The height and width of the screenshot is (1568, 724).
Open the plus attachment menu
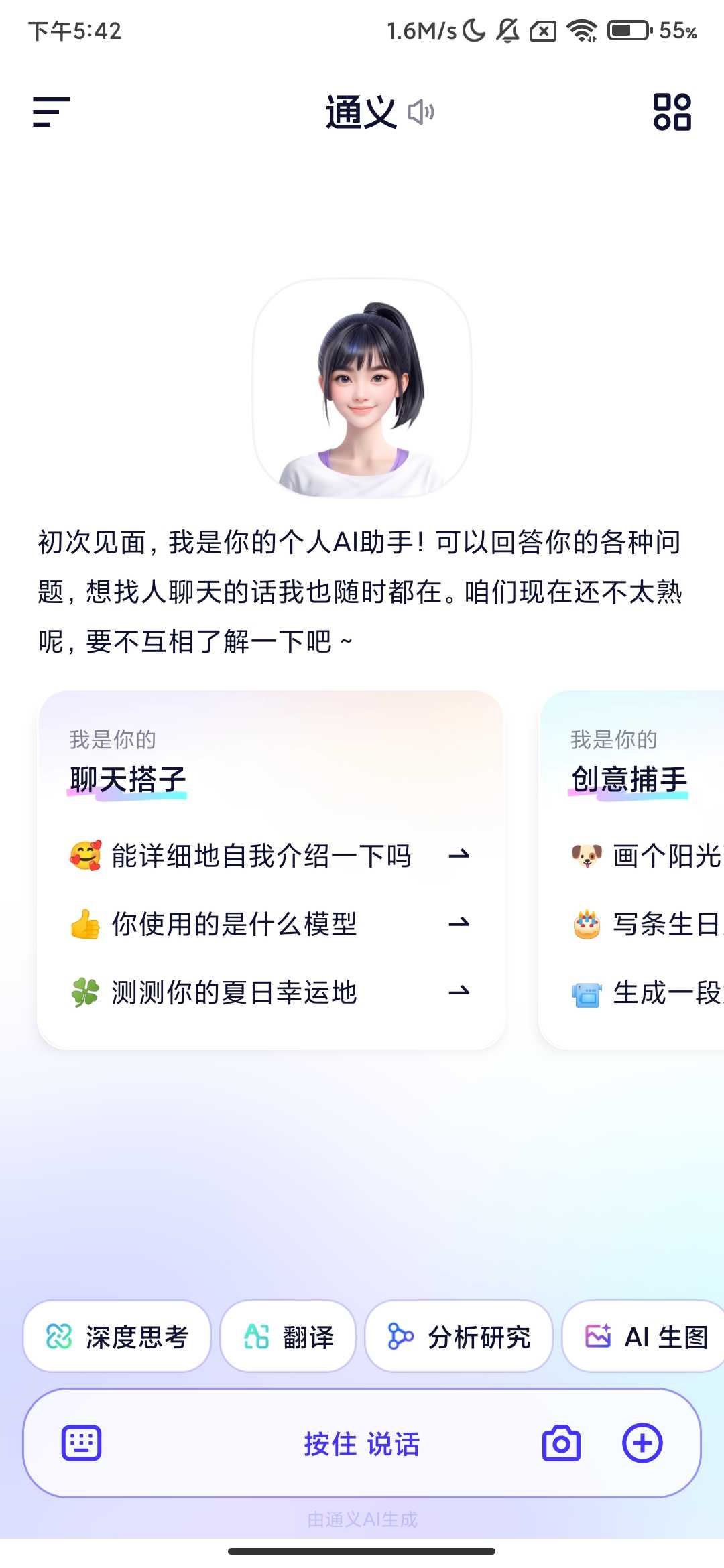[642, 1443]
